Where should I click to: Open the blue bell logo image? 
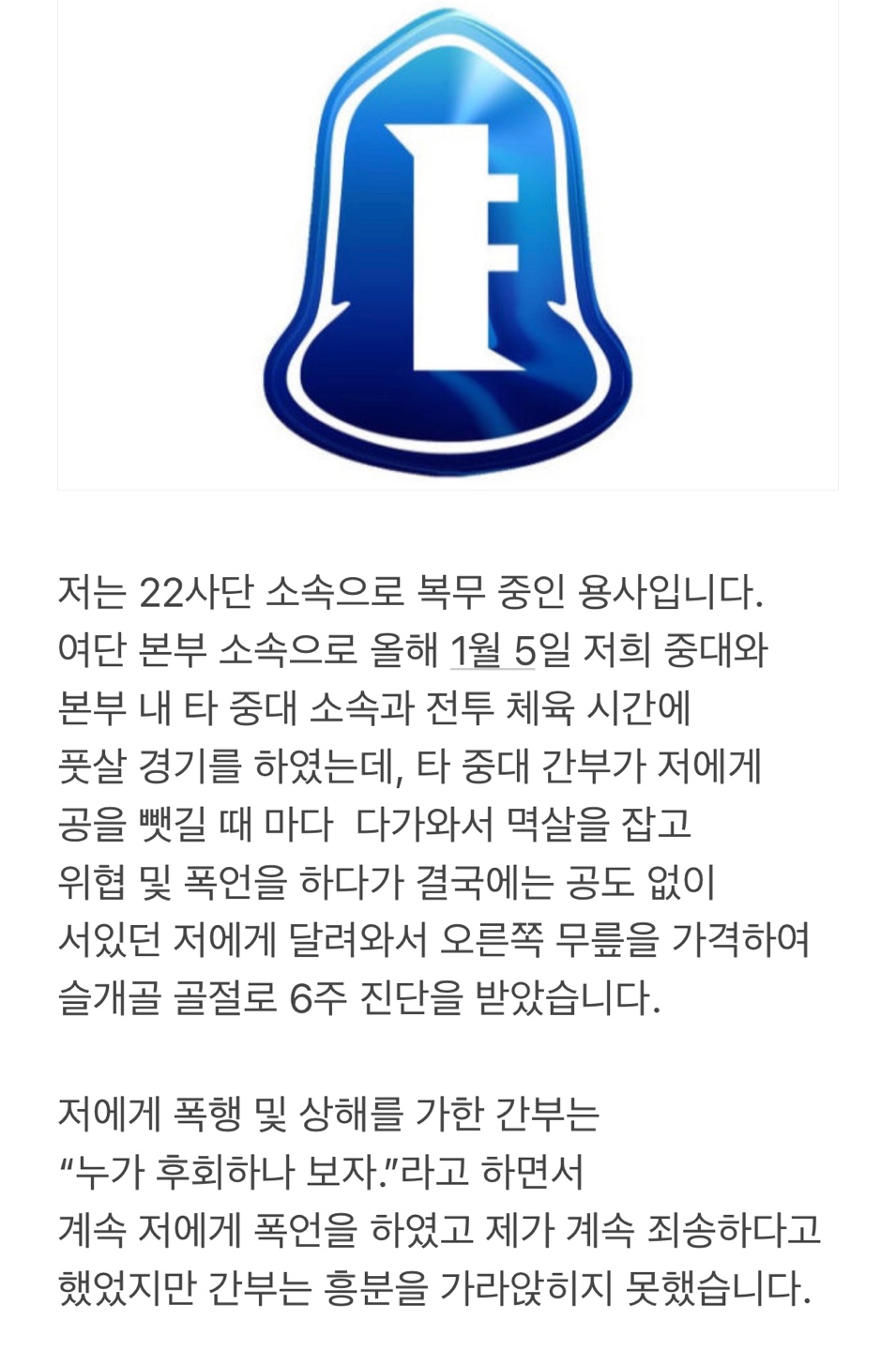point(448,244)
